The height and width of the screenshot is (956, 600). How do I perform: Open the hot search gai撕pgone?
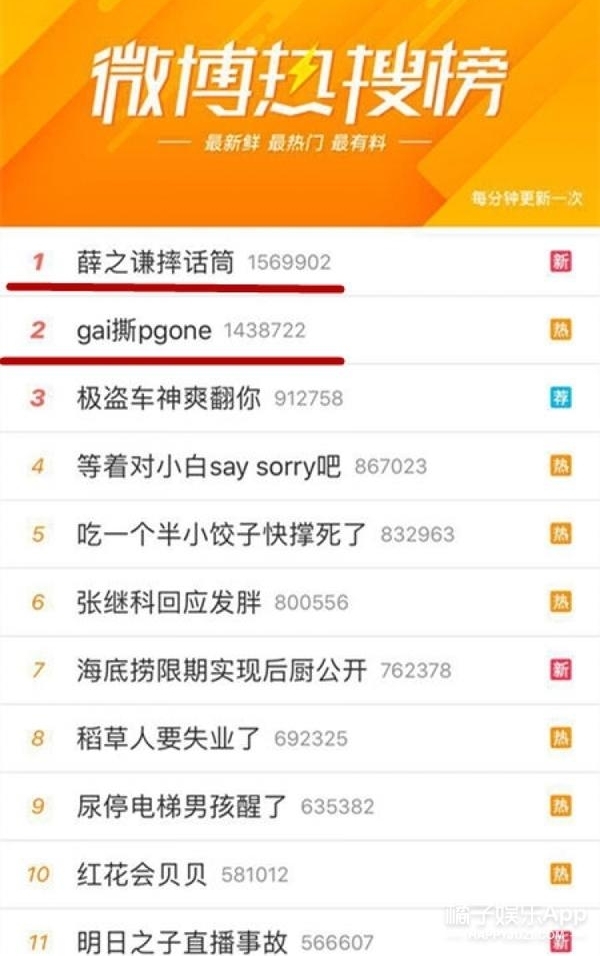click(x=144, y=330)
